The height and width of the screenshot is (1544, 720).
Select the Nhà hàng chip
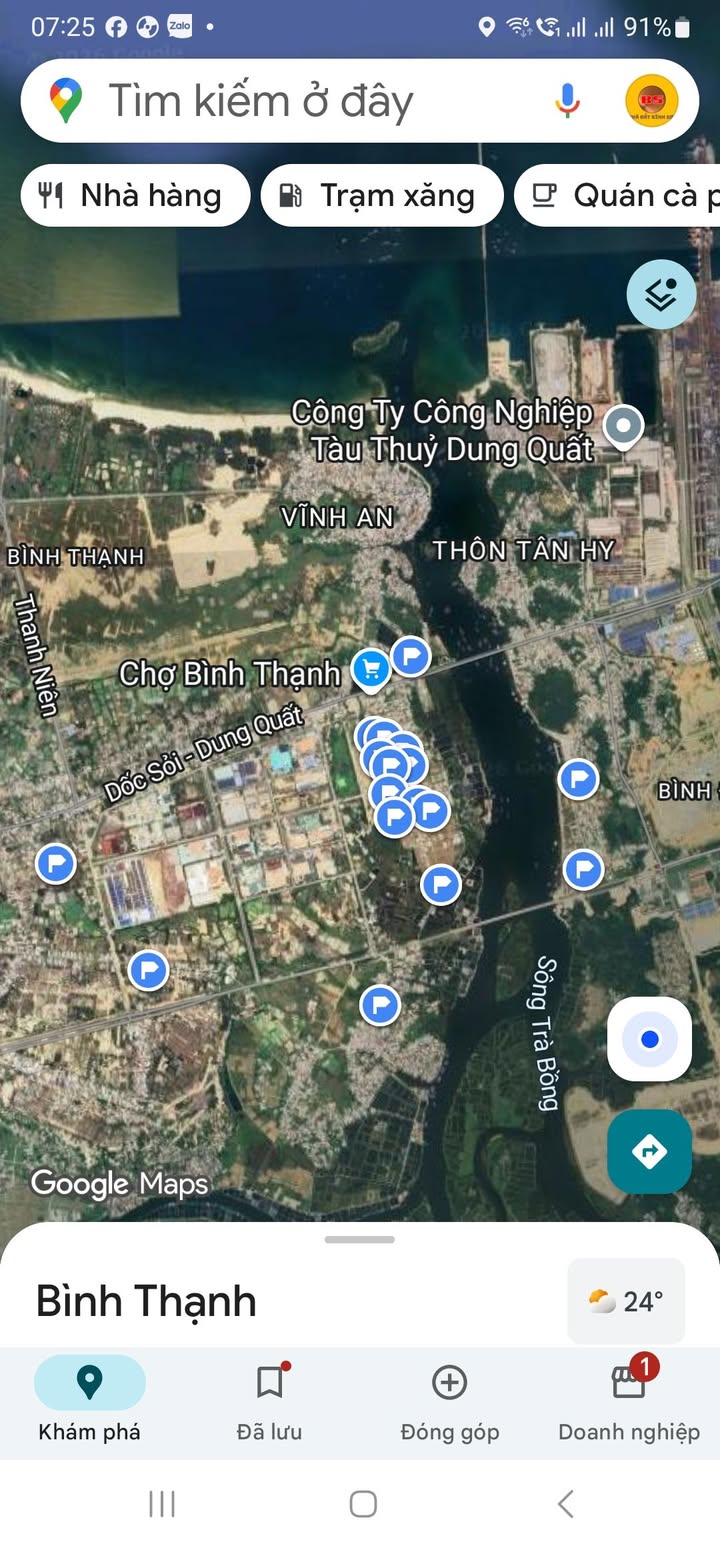click(x=135, y=196)
